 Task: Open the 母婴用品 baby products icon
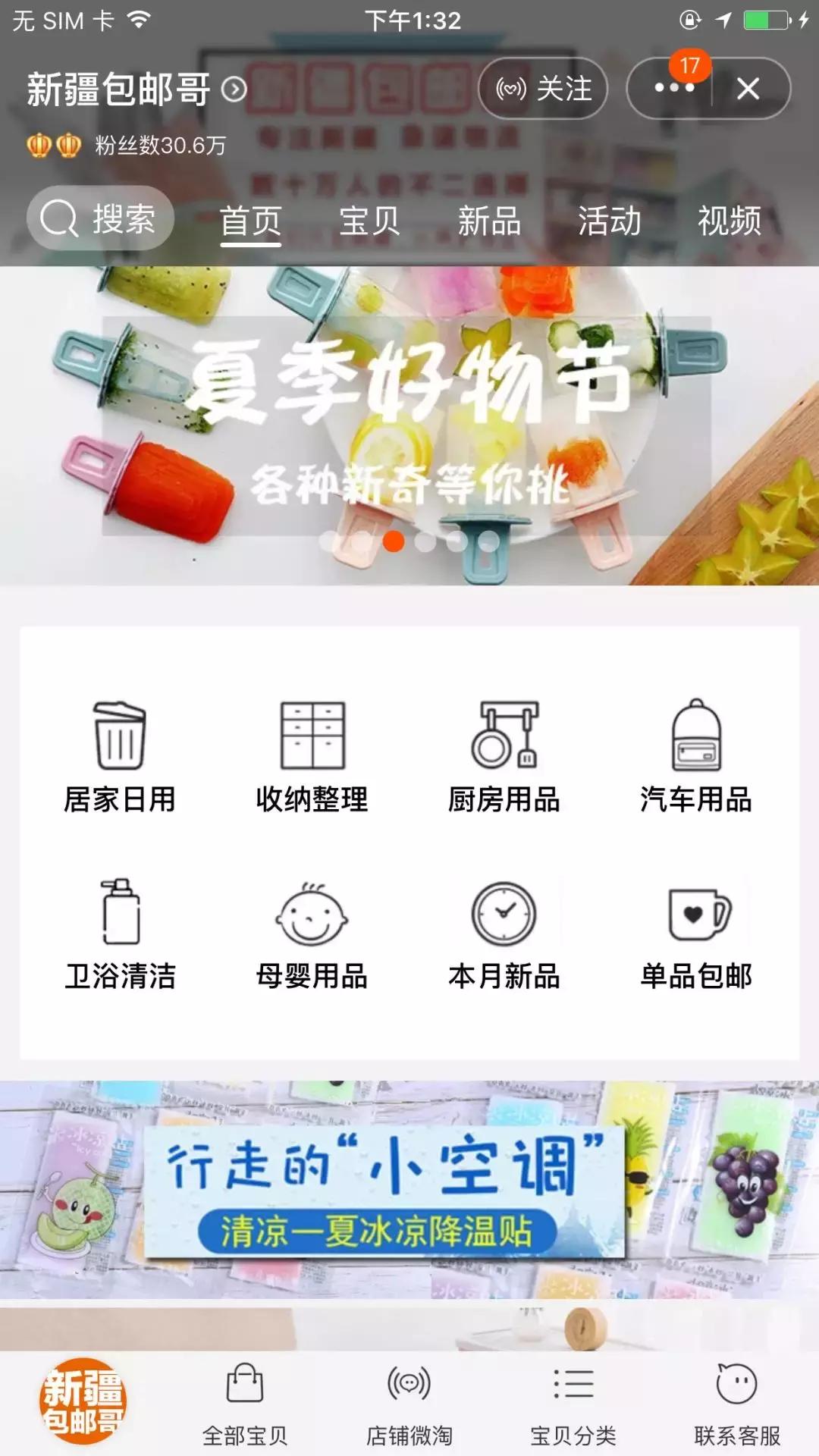pyautogui.click(x=311, y=918)
